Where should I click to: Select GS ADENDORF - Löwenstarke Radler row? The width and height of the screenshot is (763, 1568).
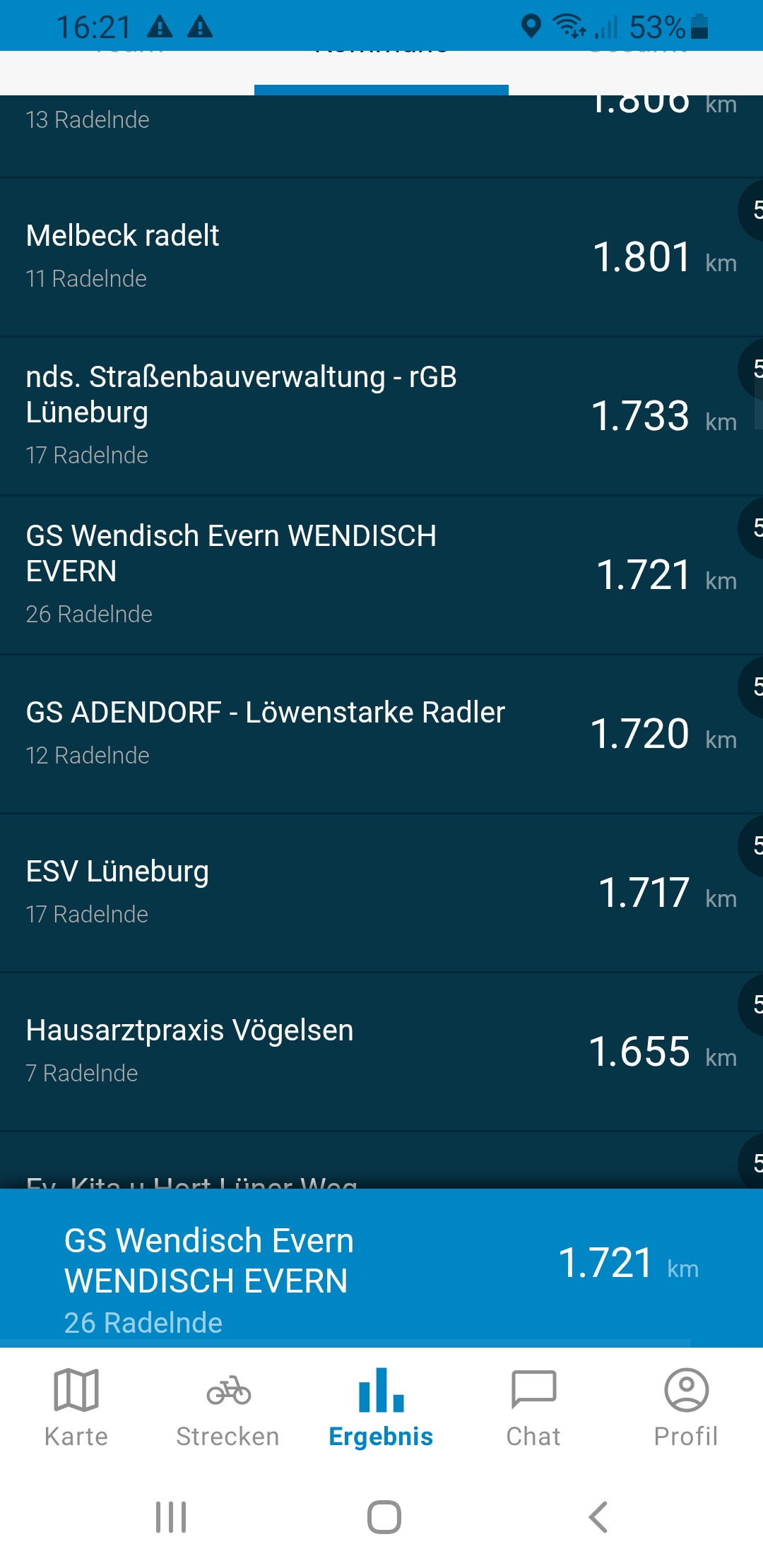click(381, 734)
